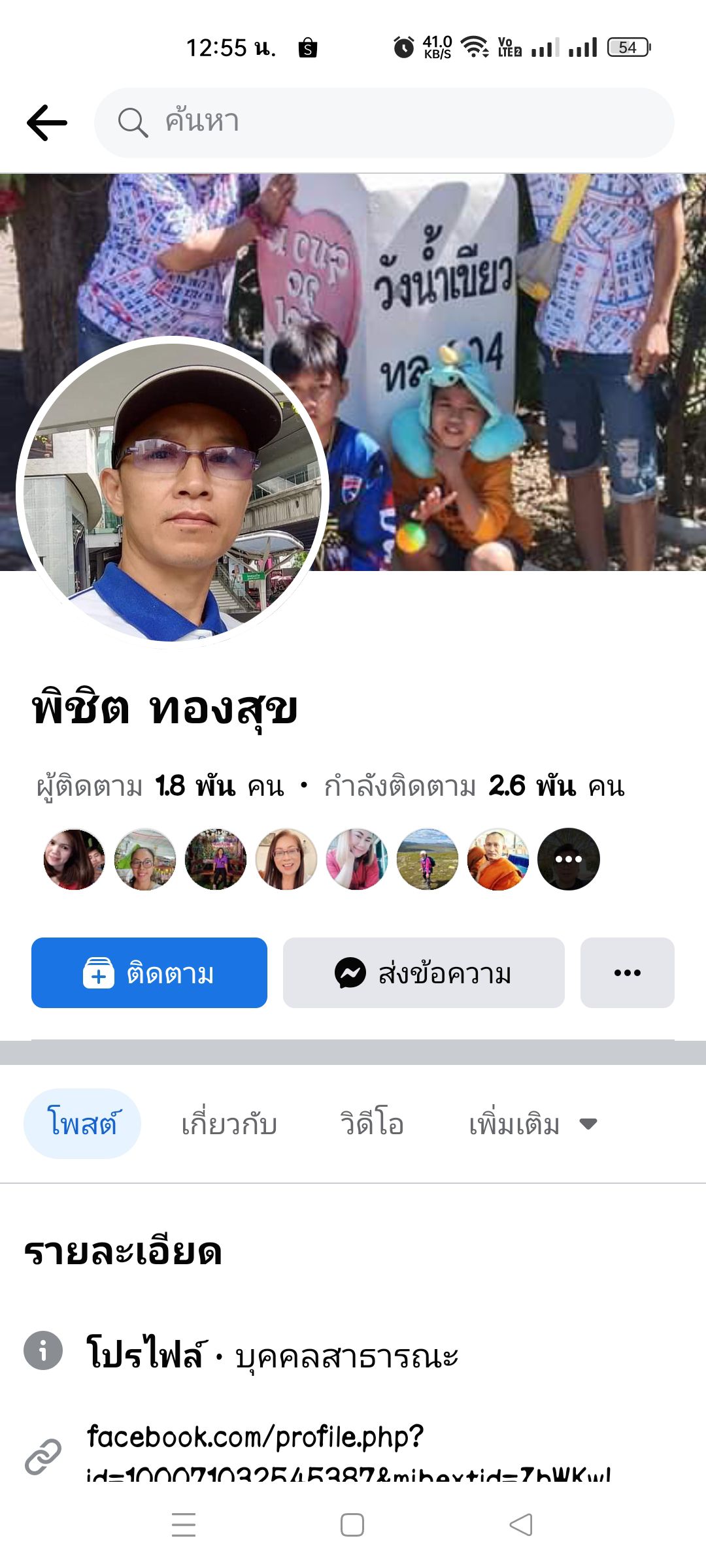Open the more options button beside ส่งข้อความ

pos(627,973)
